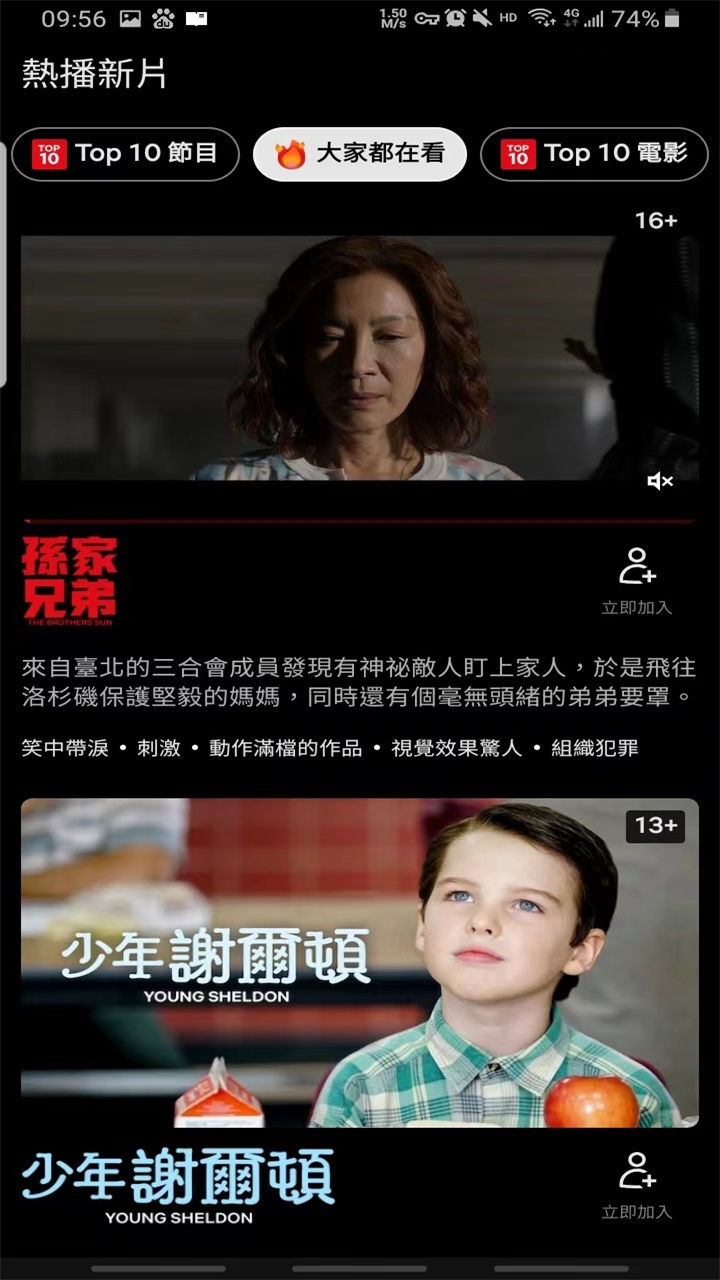Tap 立即加入 next to 少年謝爾頓
The width and height of the screenshot is (720, 1280).
(636, 1185)
